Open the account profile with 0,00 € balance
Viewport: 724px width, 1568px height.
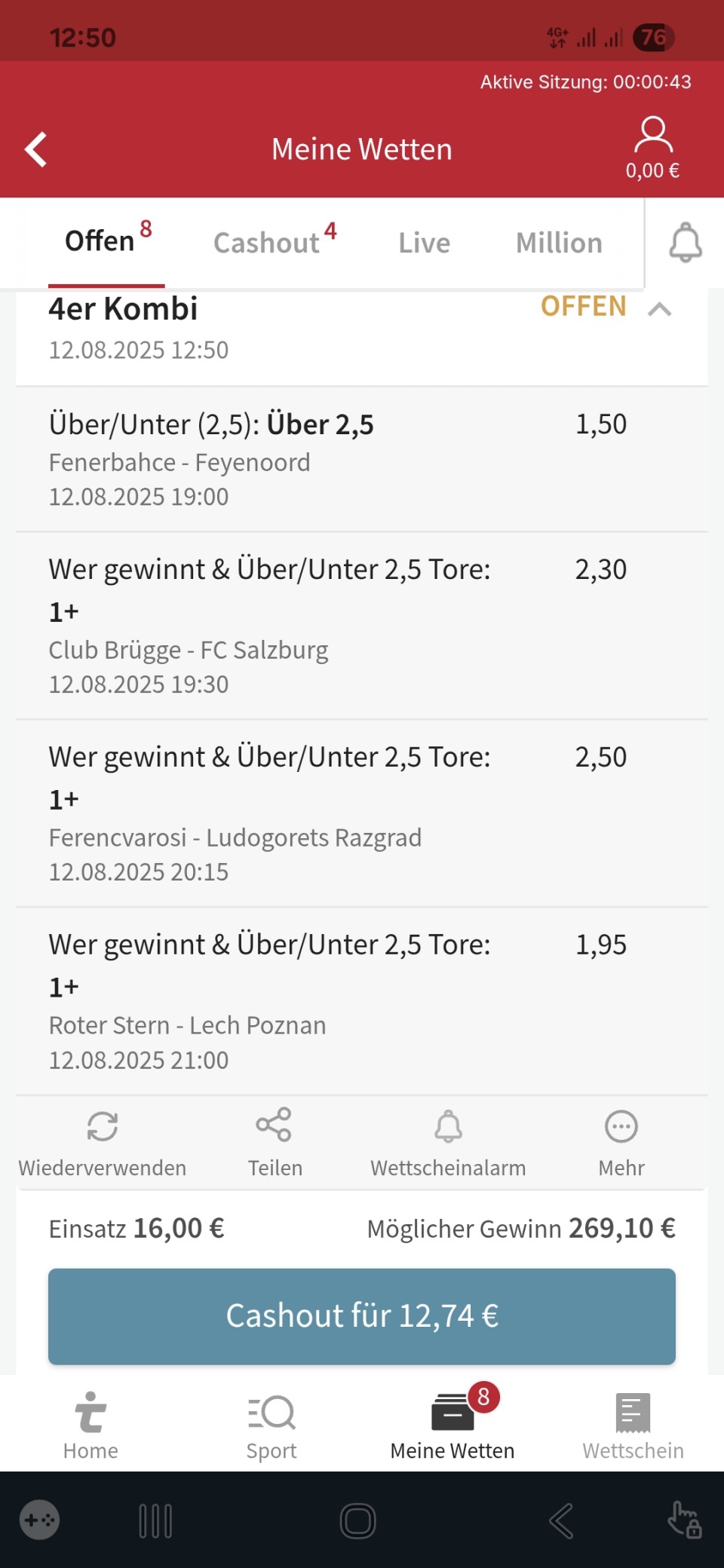(x=653, y=148)
